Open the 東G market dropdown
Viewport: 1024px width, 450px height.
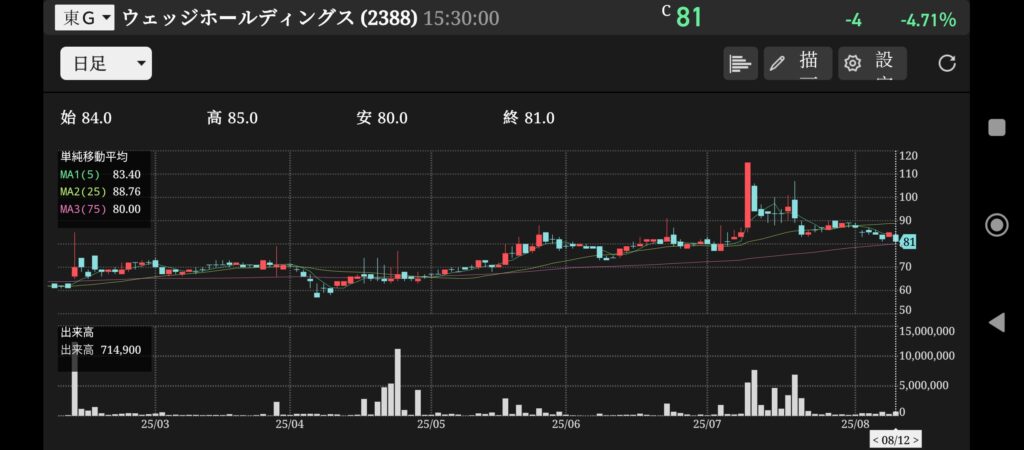(86, 18)
